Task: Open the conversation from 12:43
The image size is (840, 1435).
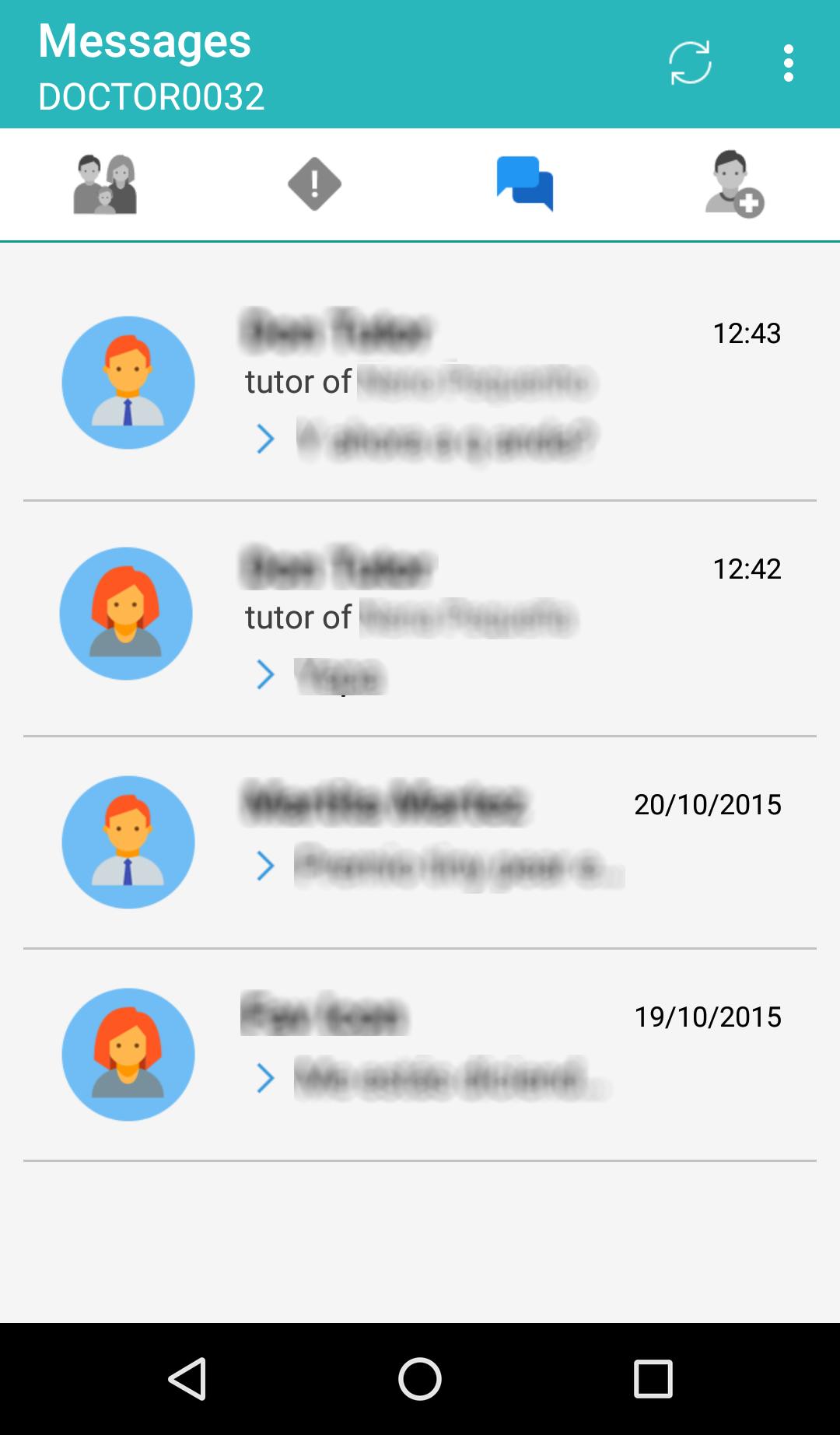Action: 420,383
